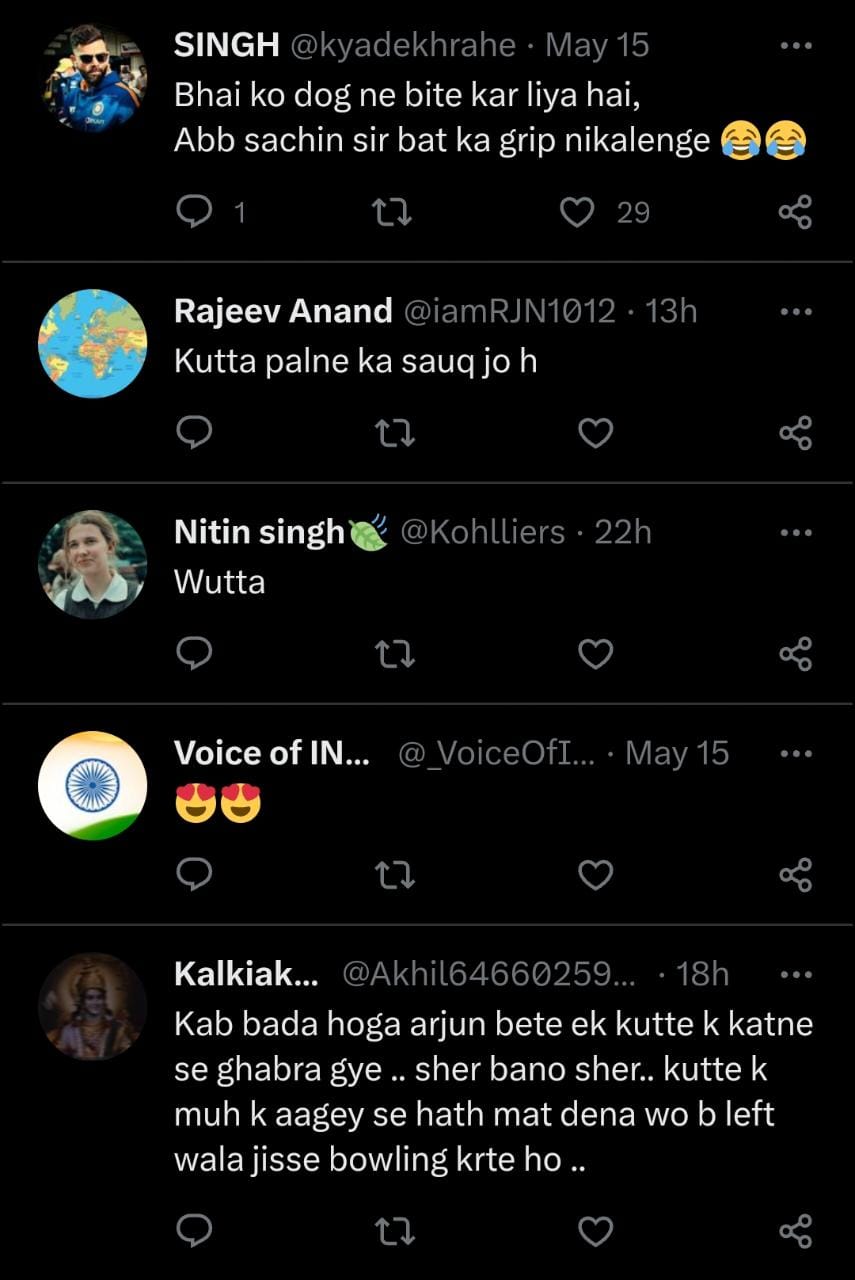The height and width of the screenshot is (1280, 855).
Task: View the @Kohlliers profile handle
Action: [x=483, y=533]
